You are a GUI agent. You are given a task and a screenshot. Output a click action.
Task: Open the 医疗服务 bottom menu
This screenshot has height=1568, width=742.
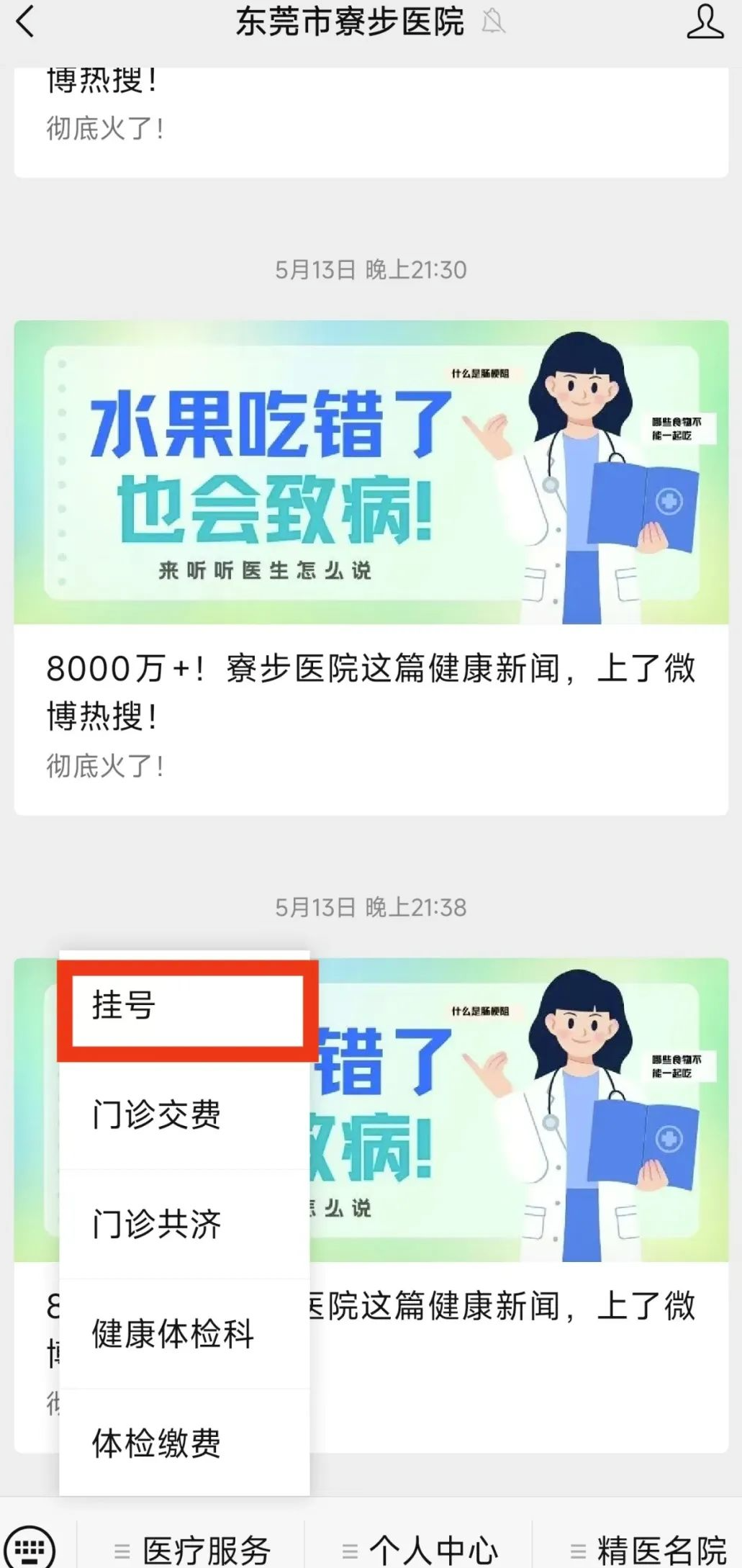(x=191, y=1548)
